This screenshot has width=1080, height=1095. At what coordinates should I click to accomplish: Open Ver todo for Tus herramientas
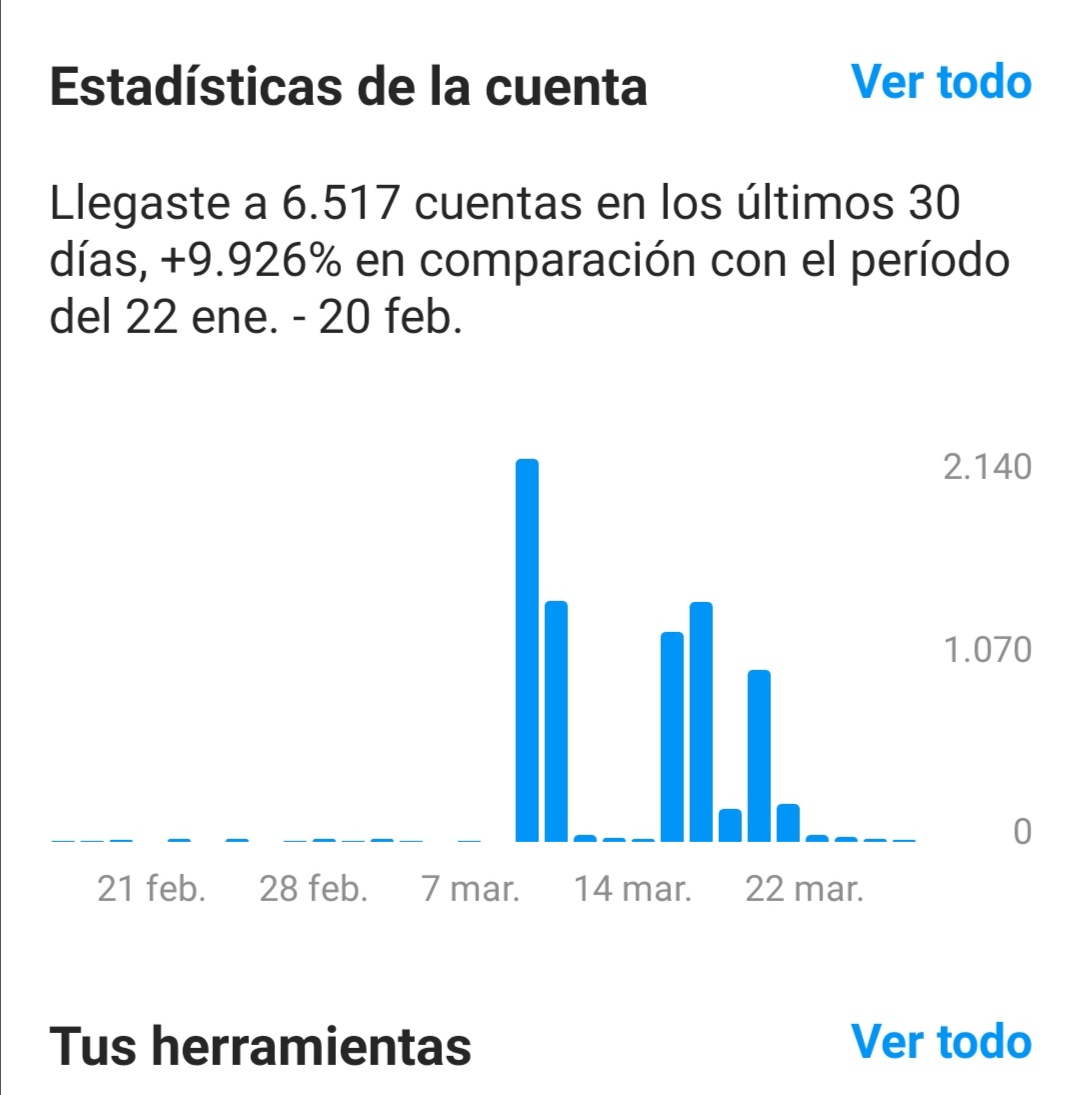click(940, 1041)
